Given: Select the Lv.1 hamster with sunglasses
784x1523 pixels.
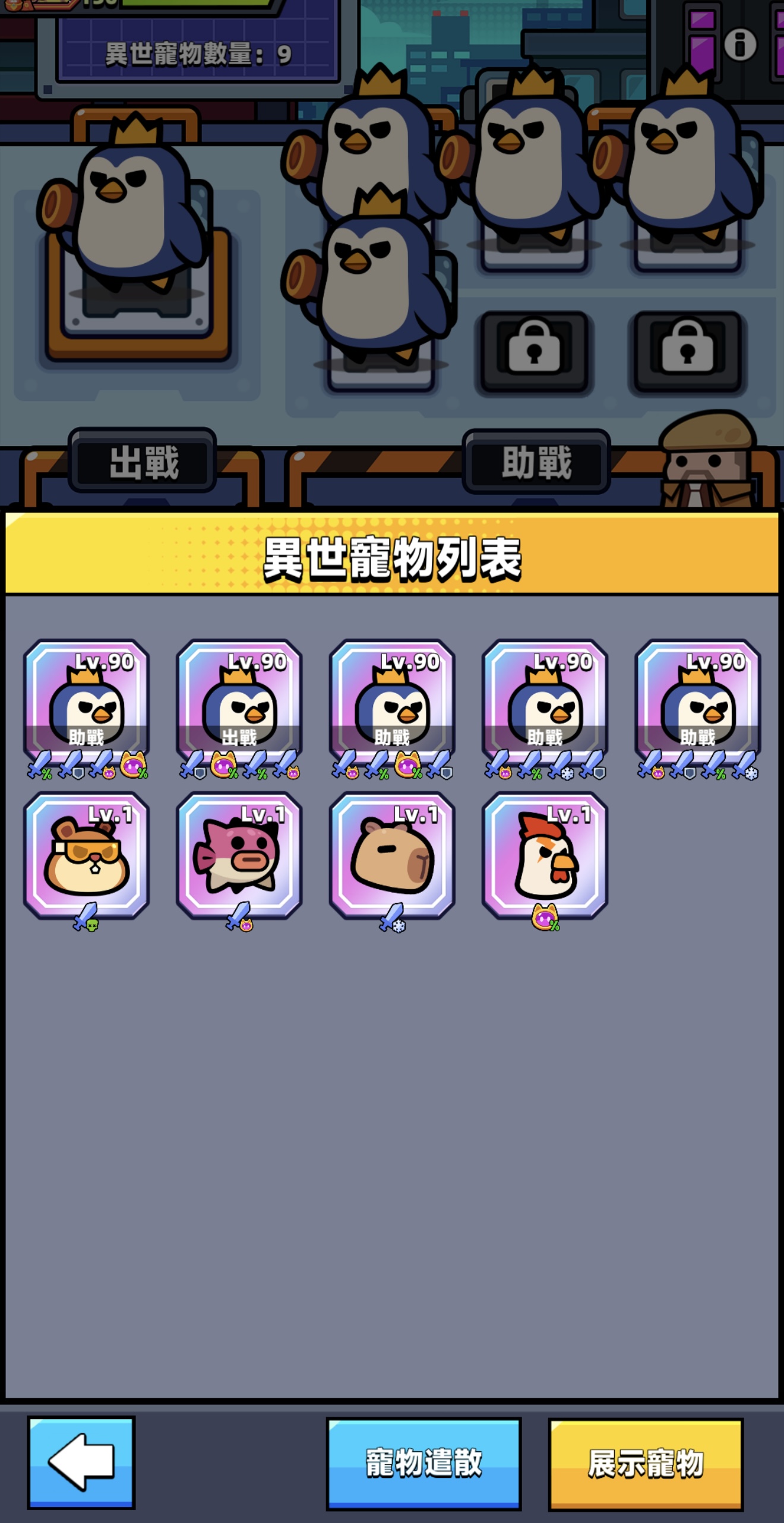Looking at the screenshot, I should pyautogui.click(x=87, y=855).
